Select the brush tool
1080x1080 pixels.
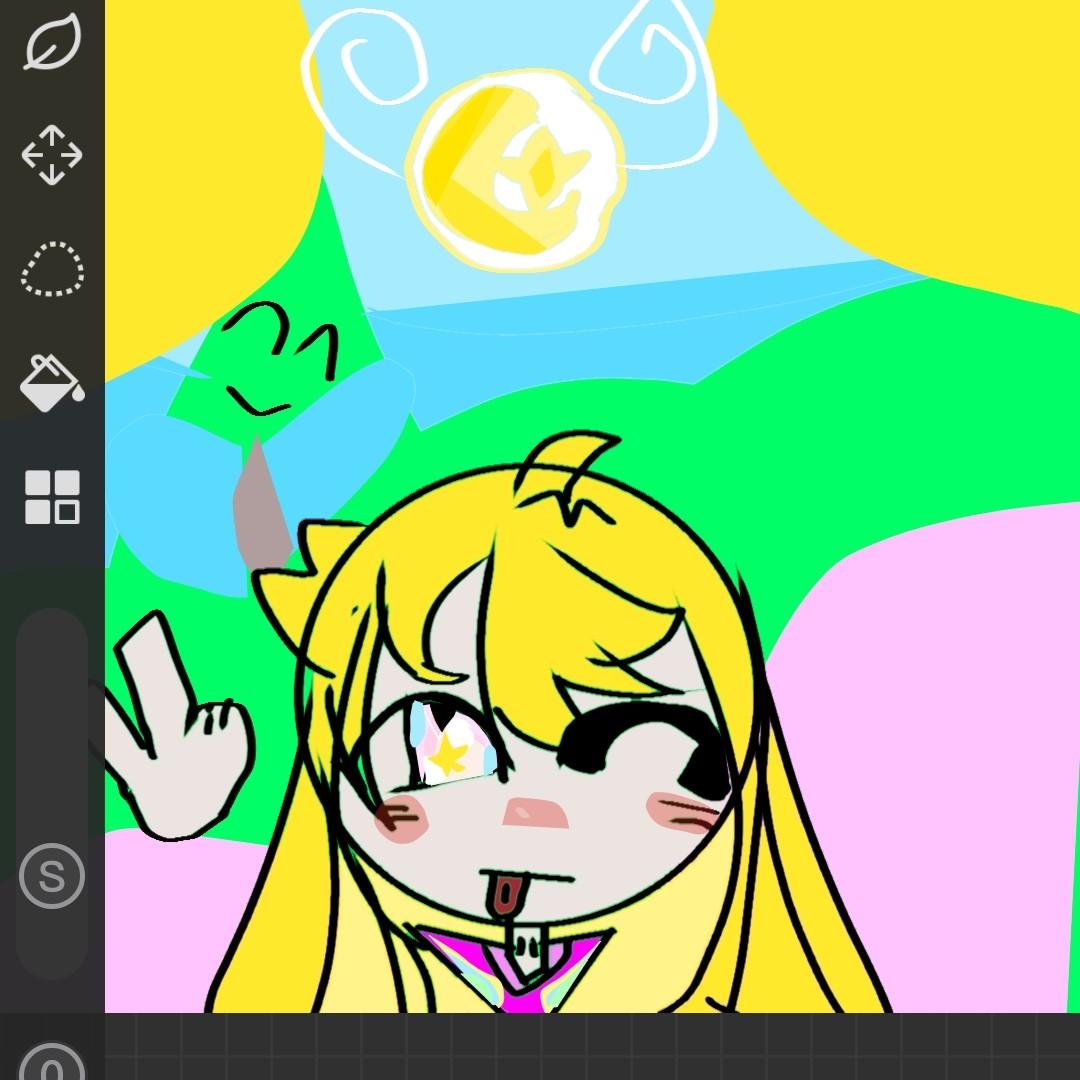point(52,40)
